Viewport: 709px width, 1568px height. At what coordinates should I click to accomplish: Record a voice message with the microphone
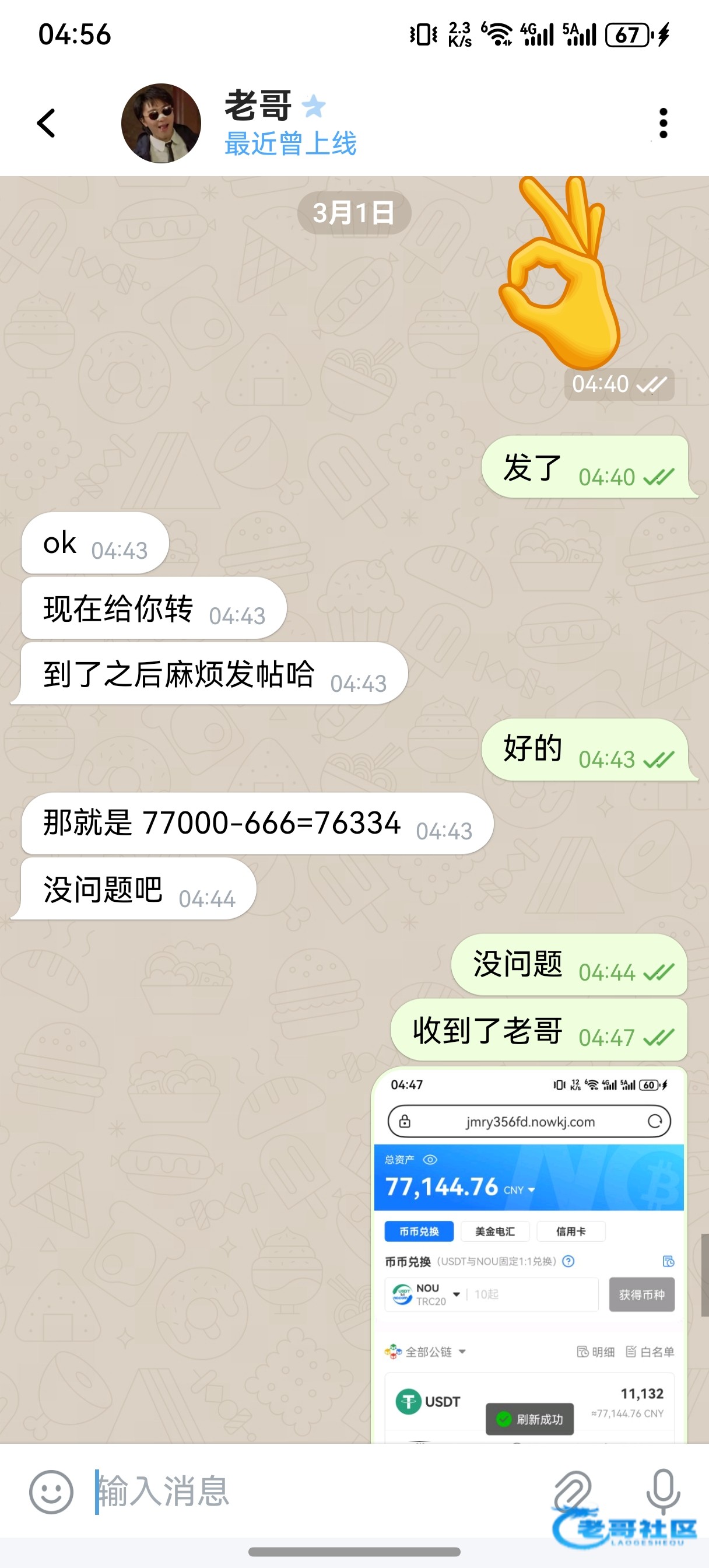tap(663, 1492)
